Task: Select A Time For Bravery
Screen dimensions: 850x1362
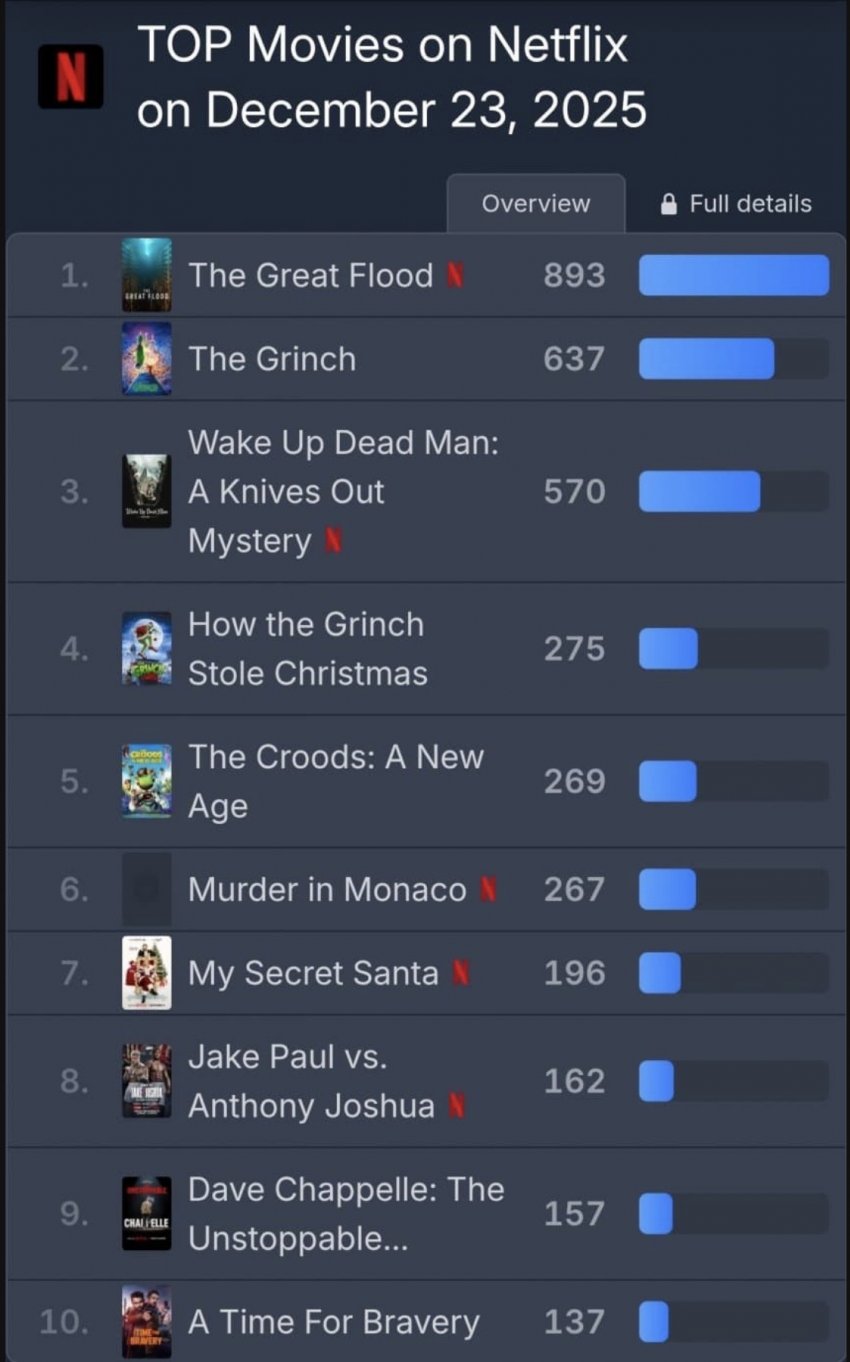Action: click(426, 1322)
